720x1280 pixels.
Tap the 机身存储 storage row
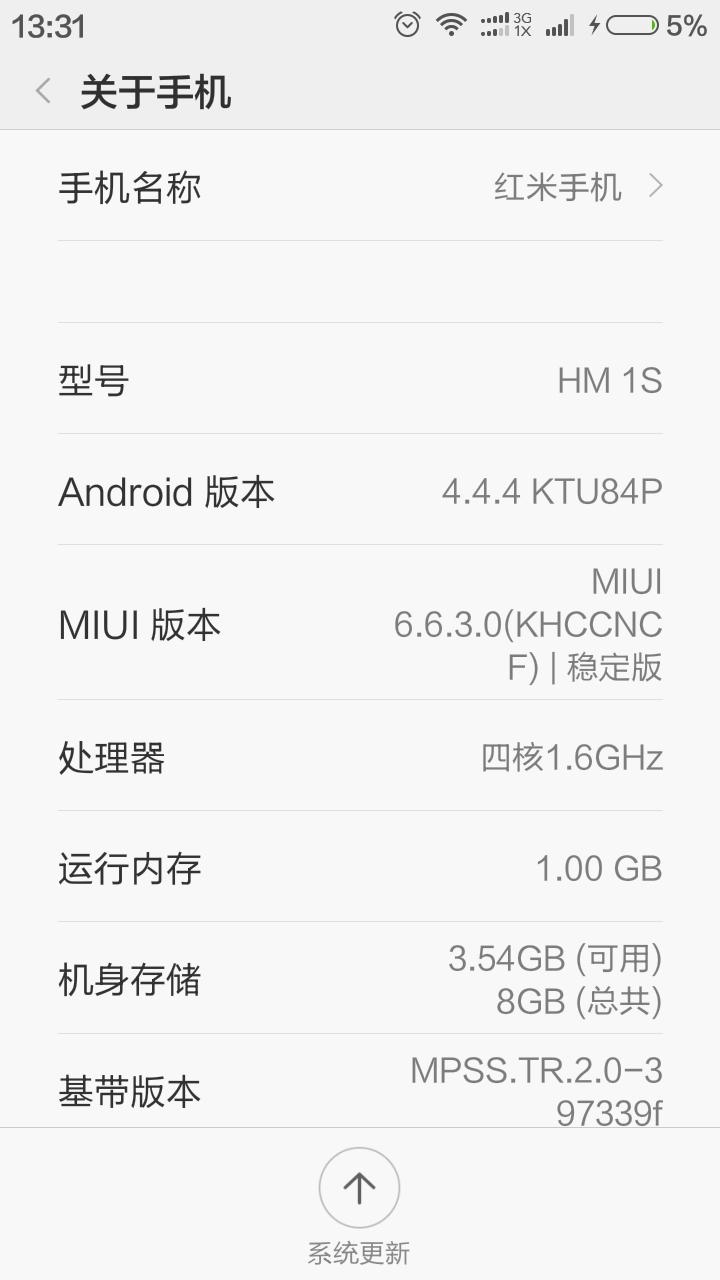tap(360, 980)
